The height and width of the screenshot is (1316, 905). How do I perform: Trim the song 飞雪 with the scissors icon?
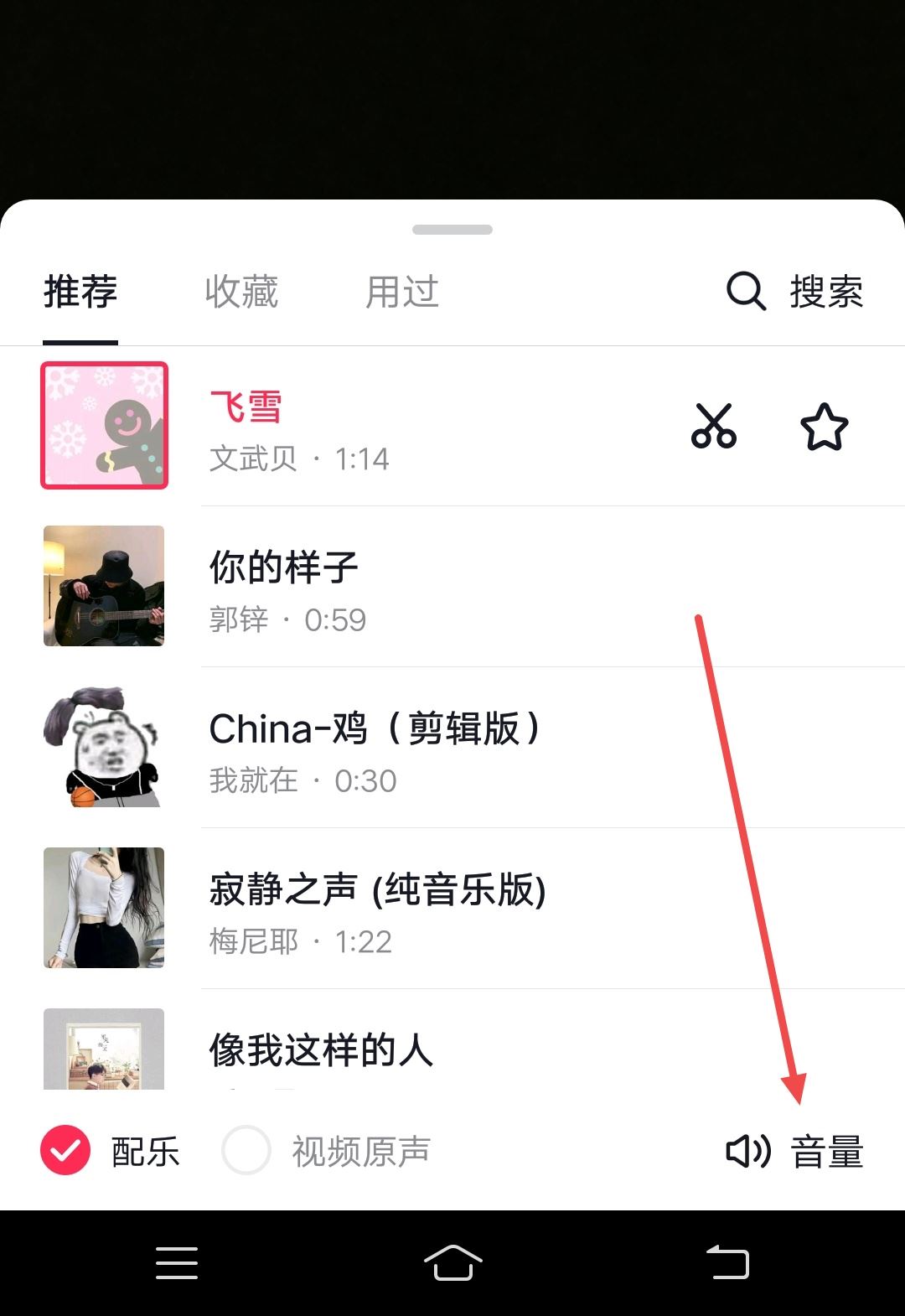pos(713,426)
